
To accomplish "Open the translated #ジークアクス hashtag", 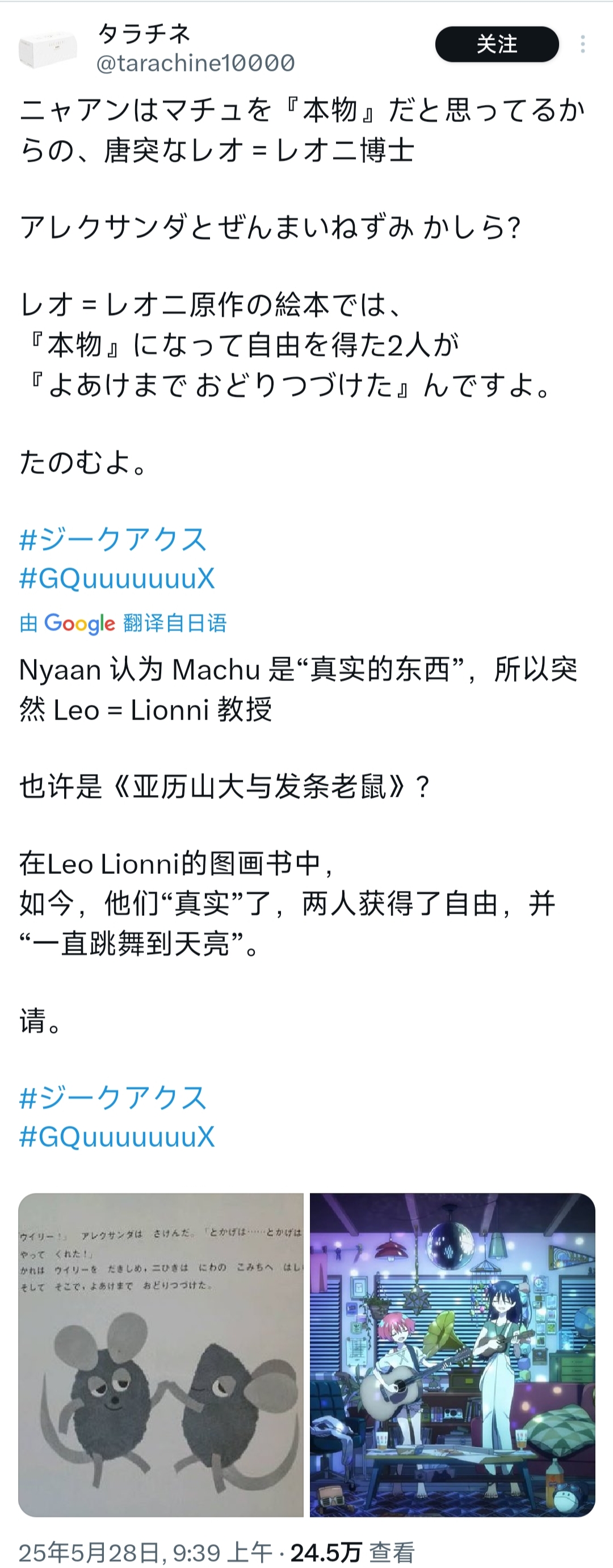I will 113,1098.
